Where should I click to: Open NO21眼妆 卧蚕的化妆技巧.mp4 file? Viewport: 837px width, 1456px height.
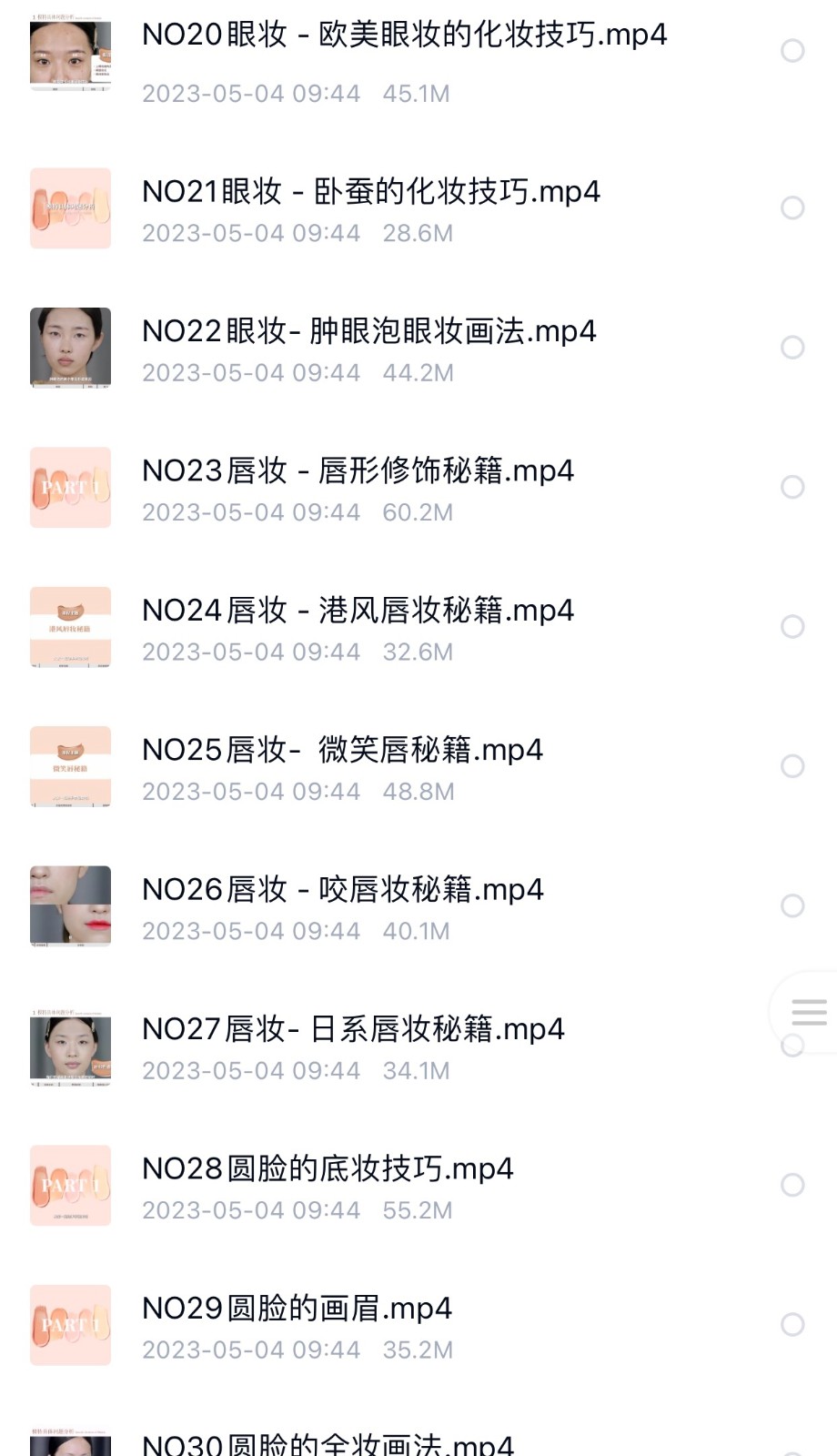coord(370,192)
